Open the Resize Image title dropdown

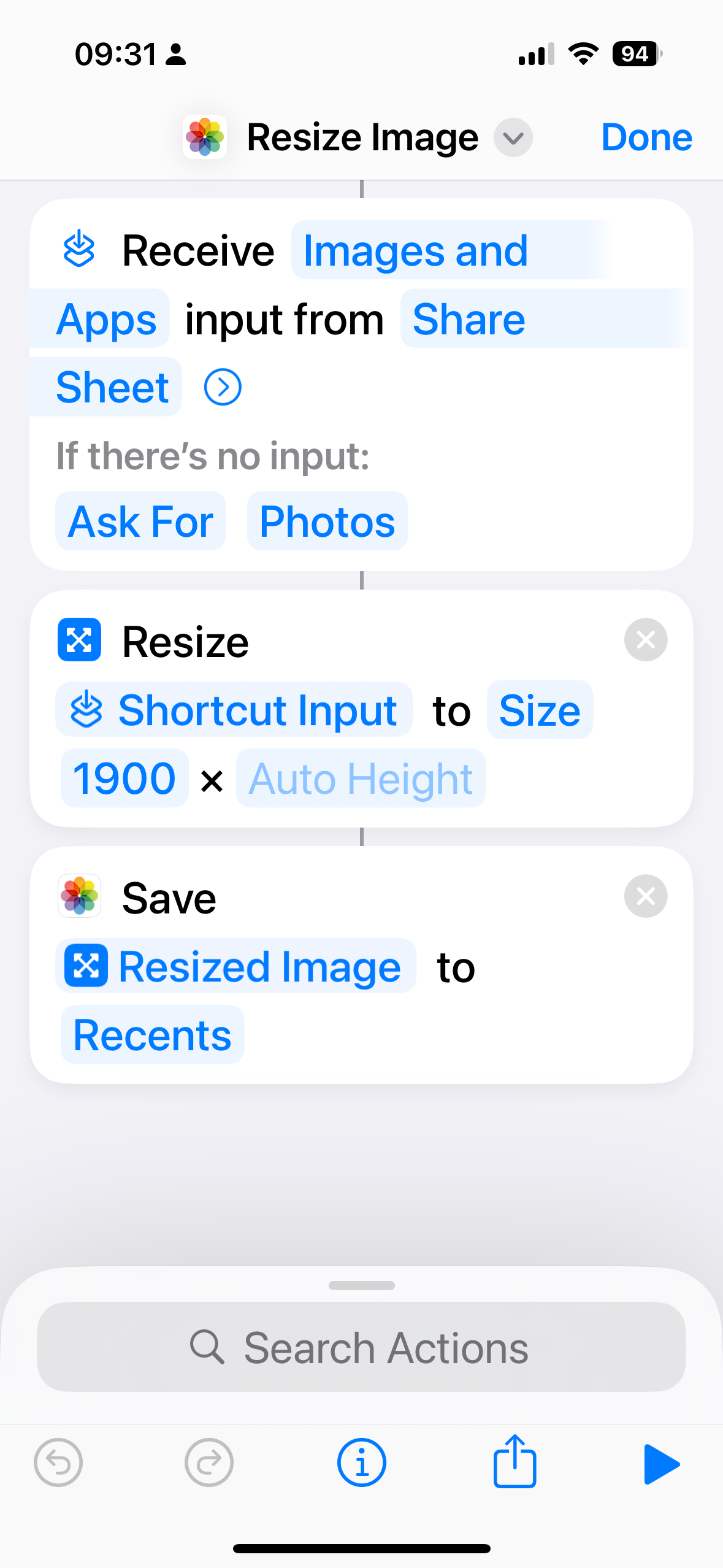(513, 137)
